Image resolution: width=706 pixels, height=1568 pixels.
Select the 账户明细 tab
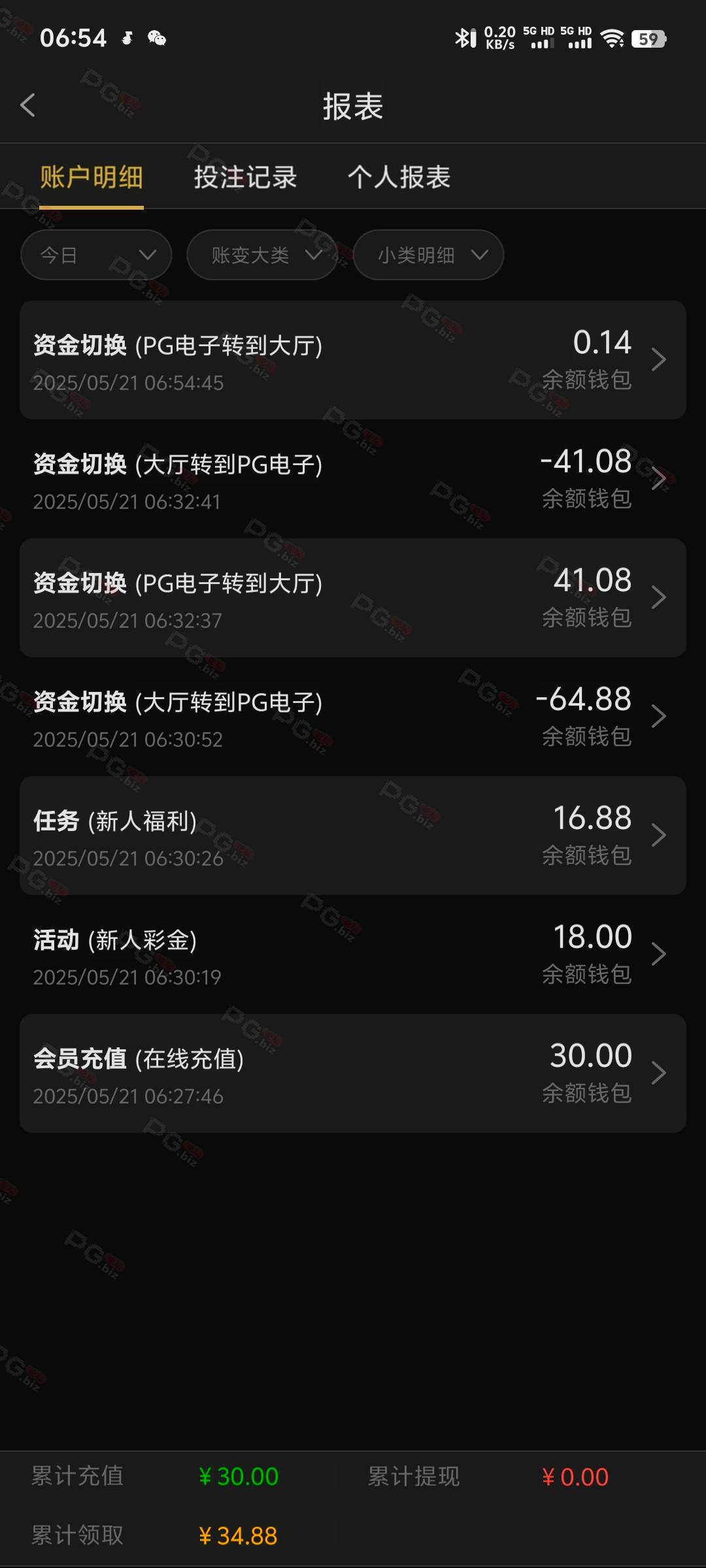click(x=92, y=177)
